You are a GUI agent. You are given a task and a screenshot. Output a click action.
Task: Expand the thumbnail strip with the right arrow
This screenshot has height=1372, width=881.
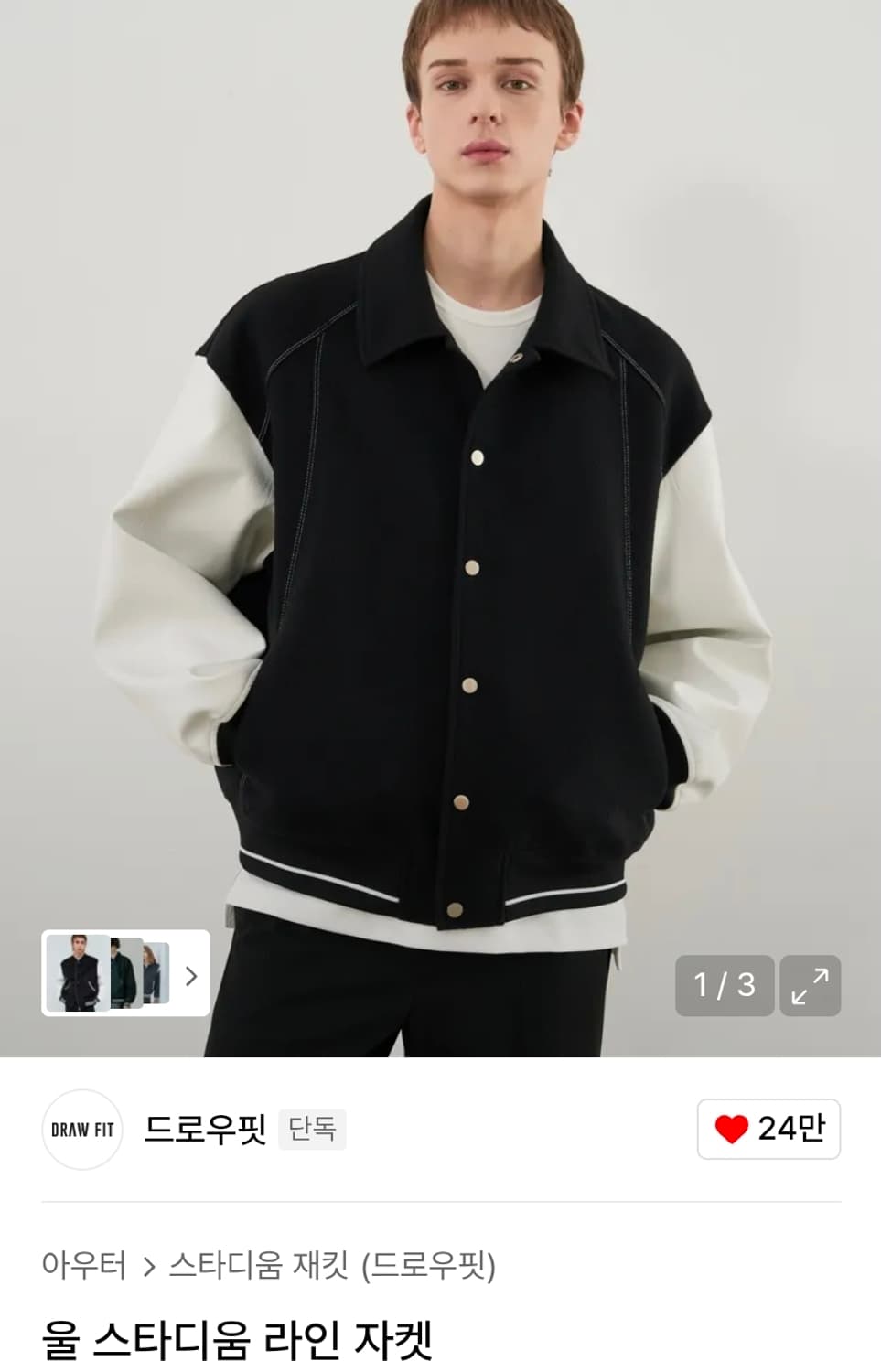(190, 976)
